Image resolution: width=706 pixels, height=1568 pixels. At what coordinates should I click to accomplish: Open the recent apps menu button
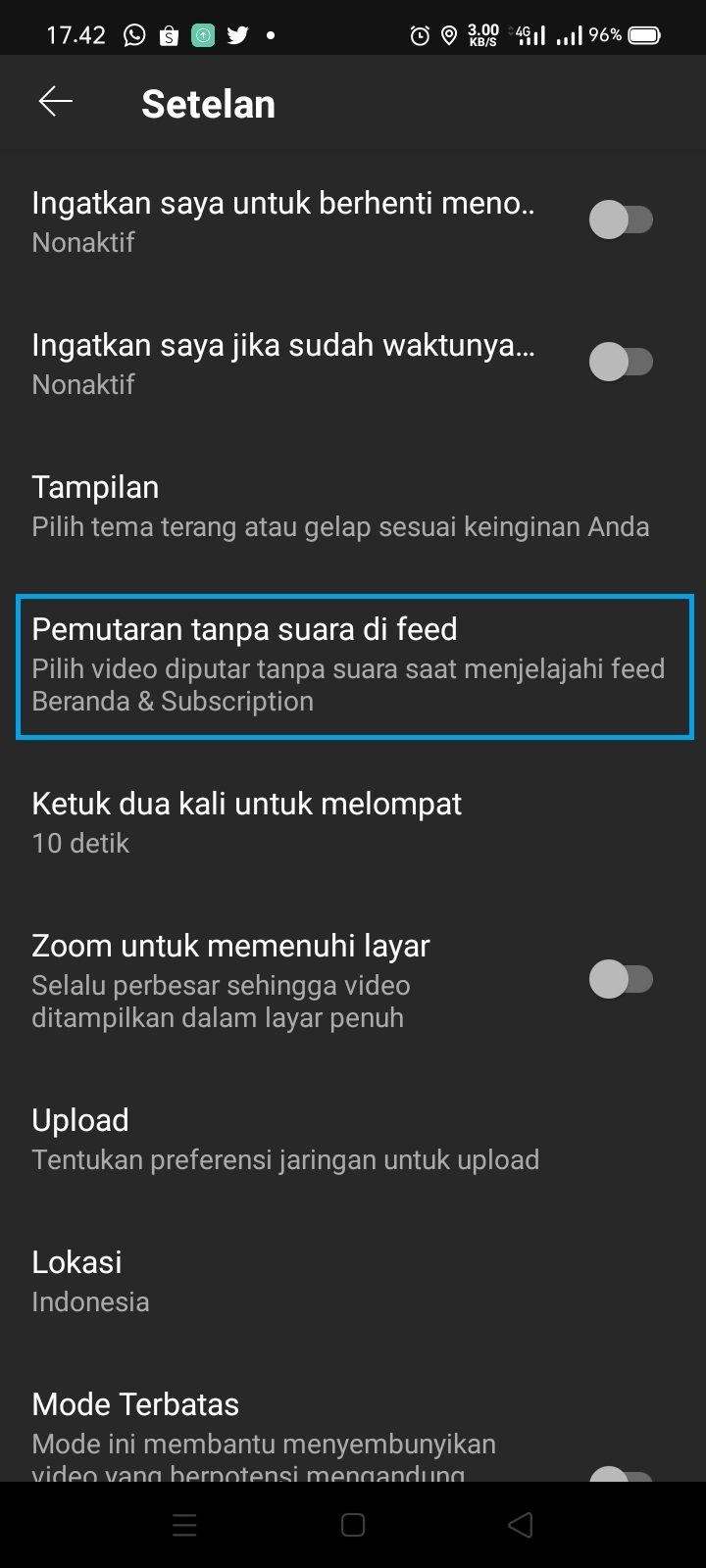pos(184,1525)
